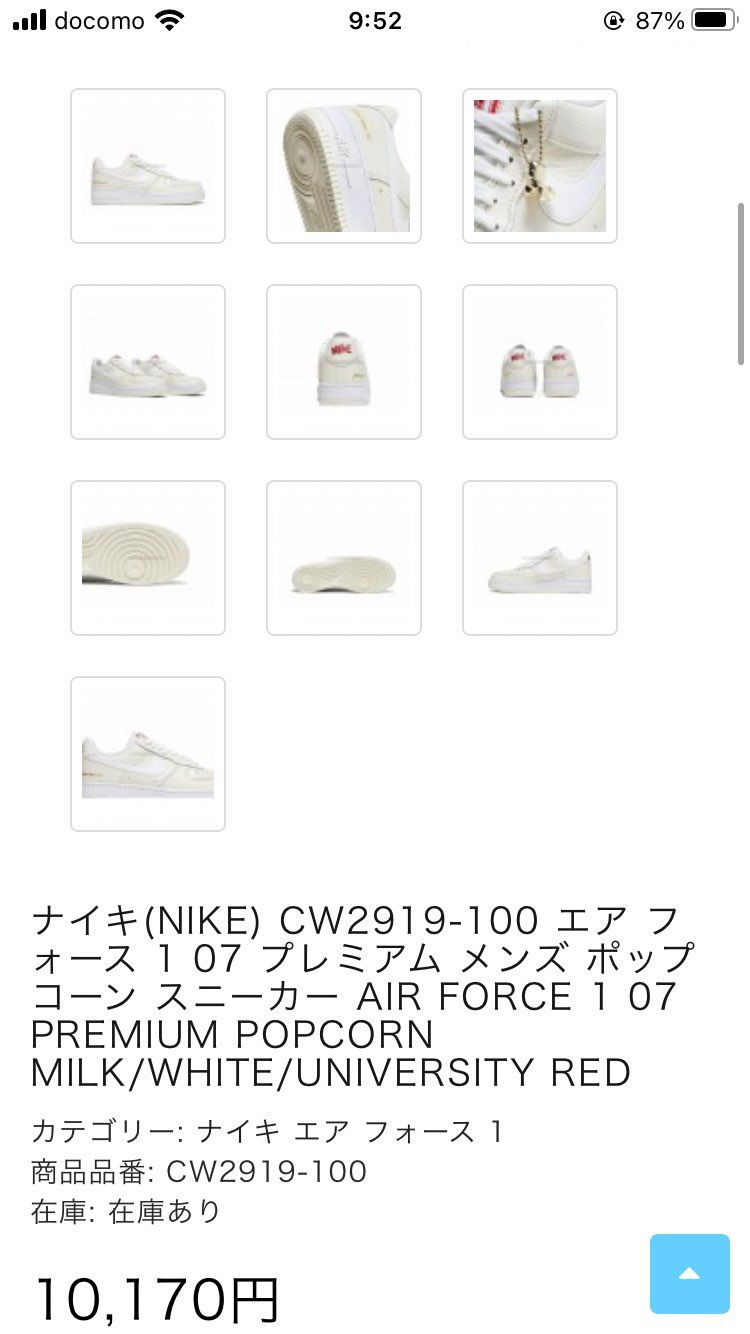Open the side-profile shoe thumbnail in the first row
750x1334 pixels.
click(148, 166)
